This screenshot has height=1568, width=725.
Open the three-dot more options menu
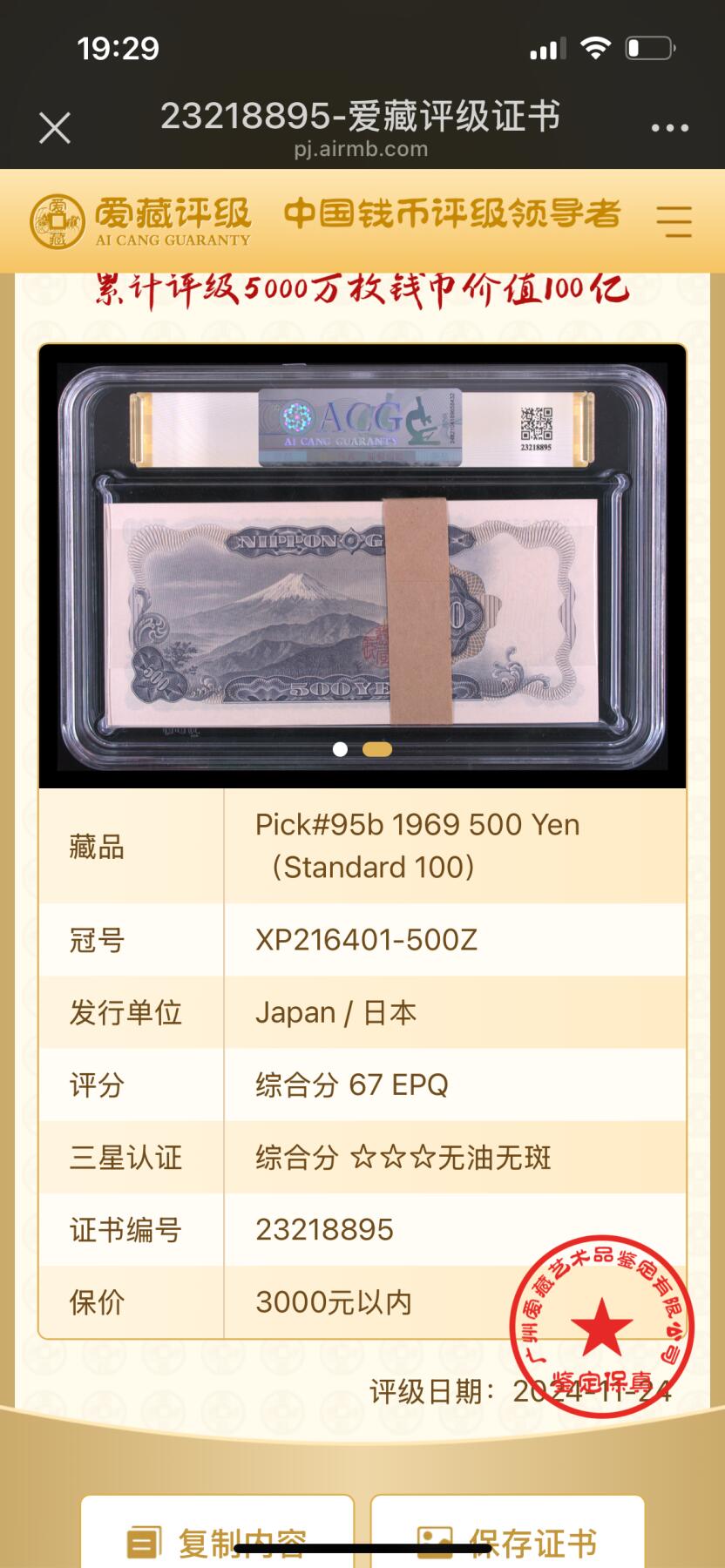(x=669, y=128)
